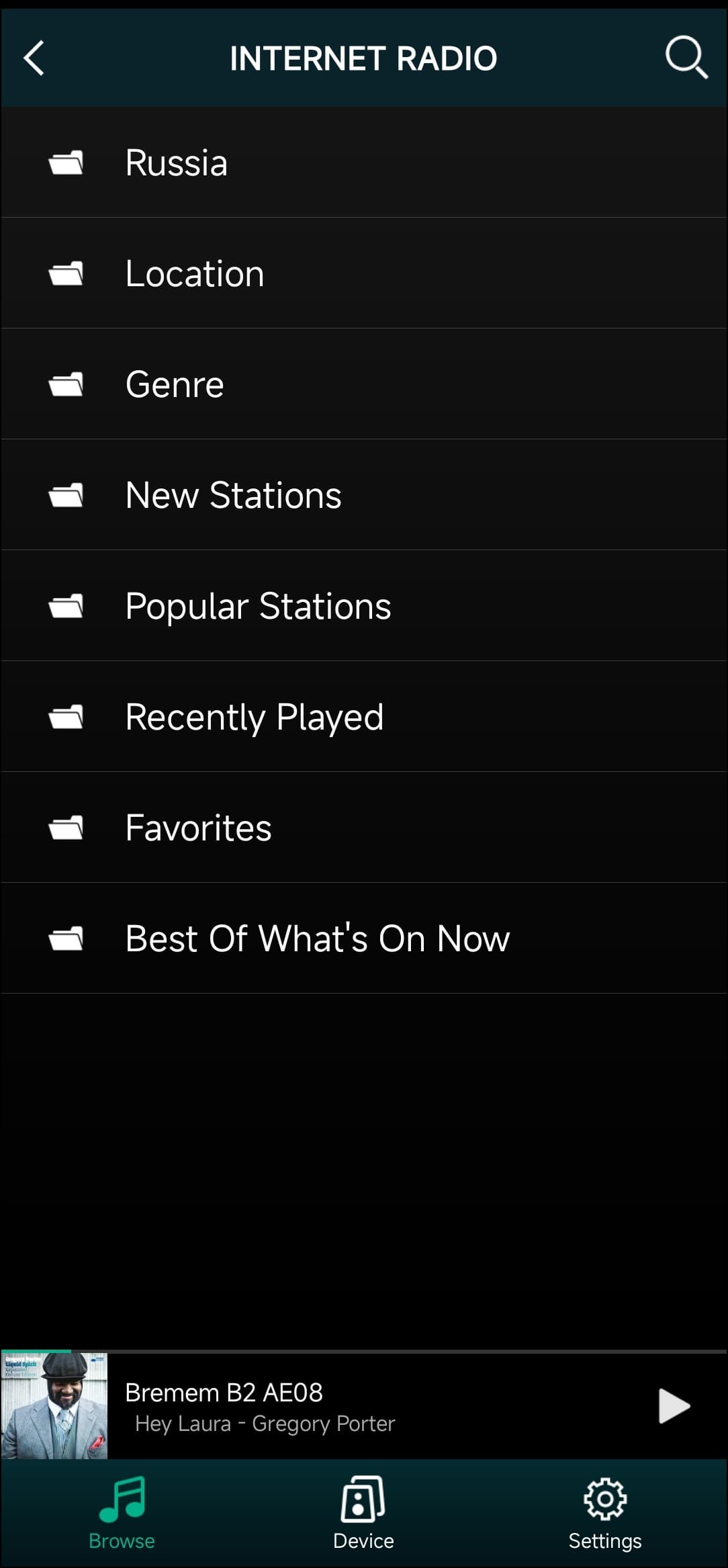Select Best Of What's On Now
Screen dimensions: 728x1568
tap(317, 939)
